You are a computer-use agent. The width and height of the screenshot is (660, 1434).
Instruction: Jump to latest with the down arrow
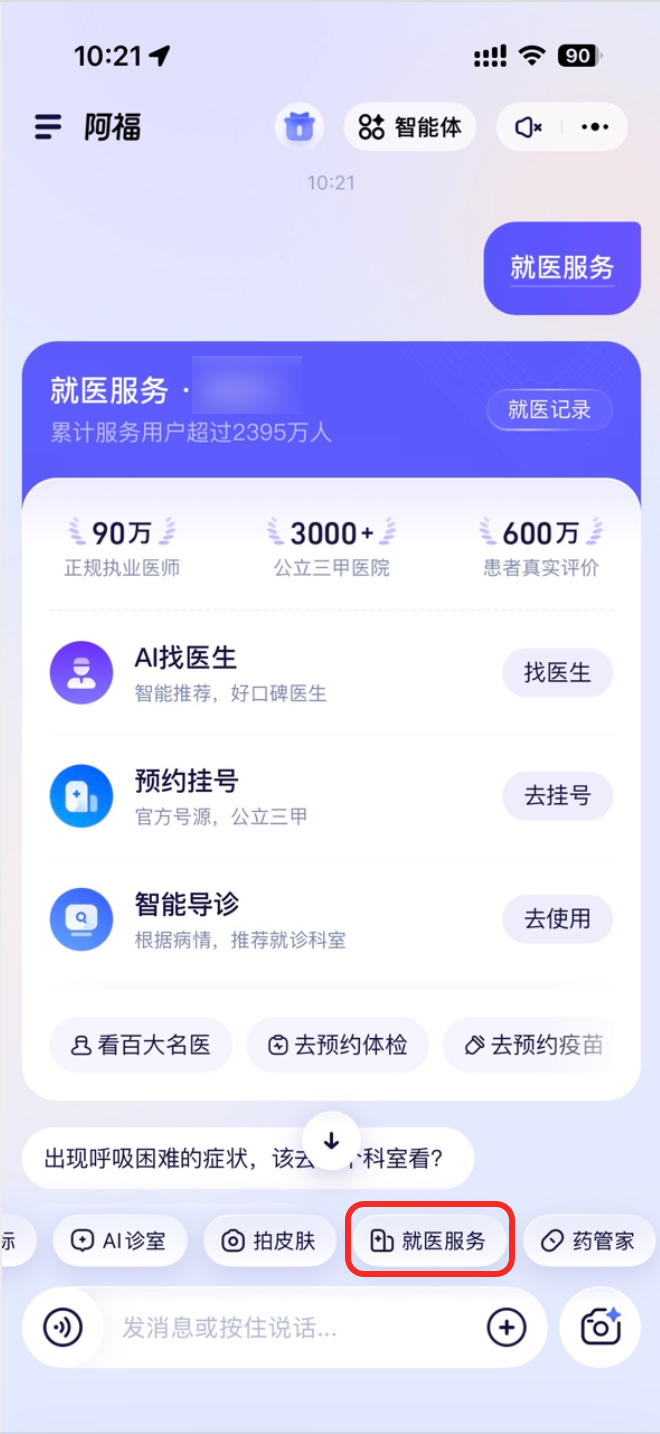tap(332, 1142)
